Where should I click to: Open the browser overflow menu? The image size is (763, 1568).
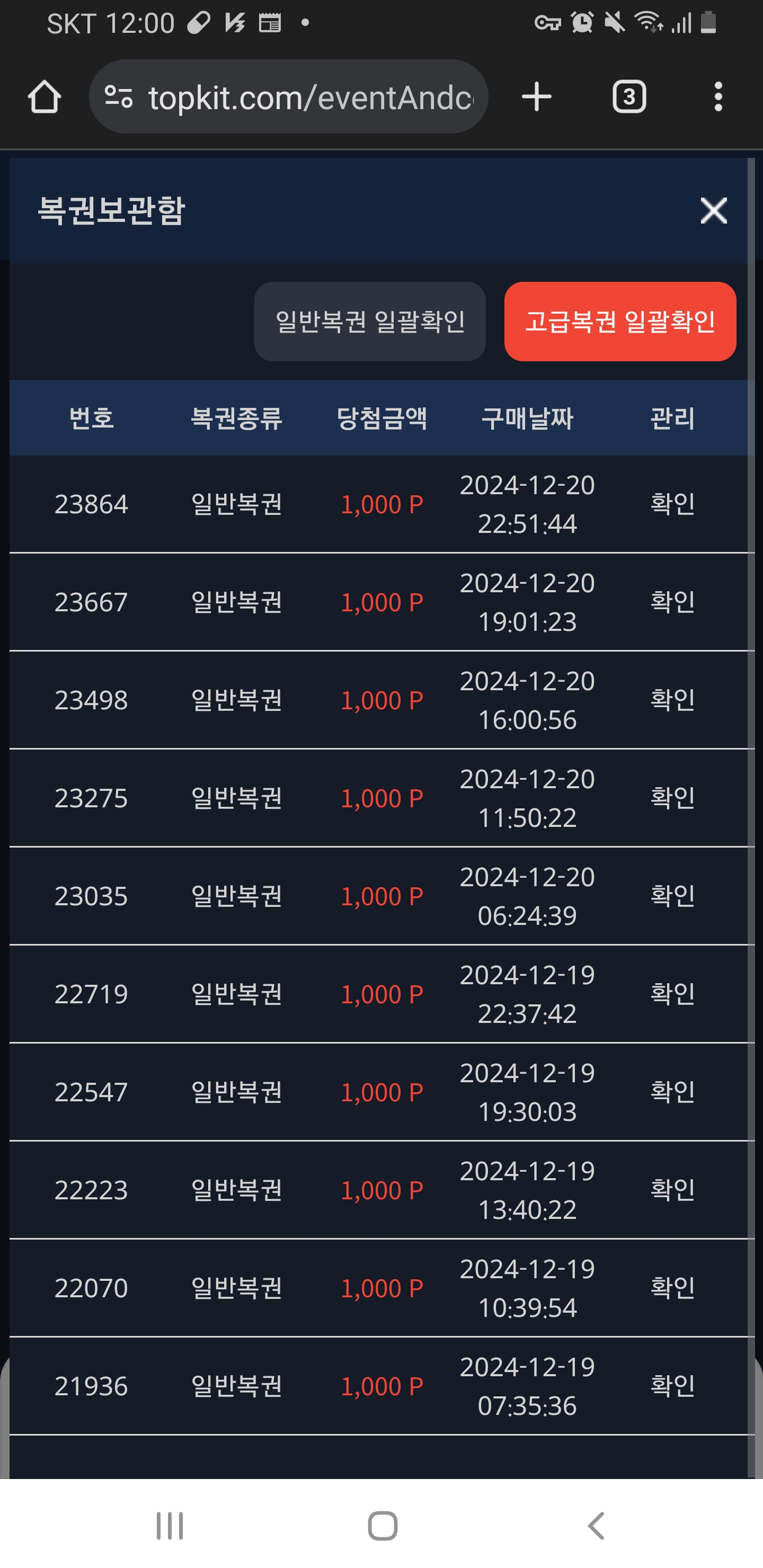click(718, 97)
